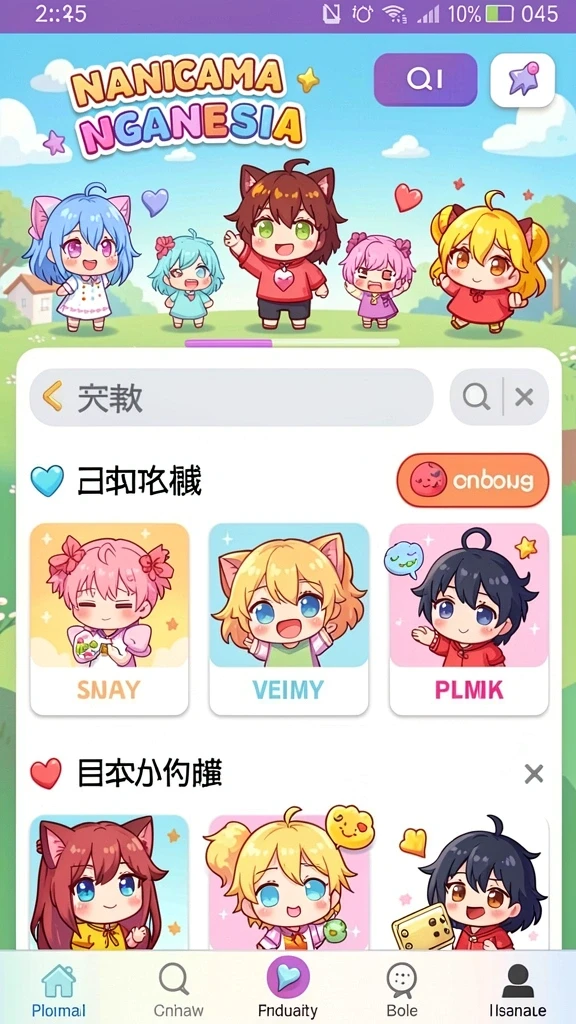Focus the search text field
Image resolution: width=576 pixels, height=1024 pixels.
coord(231,397)
